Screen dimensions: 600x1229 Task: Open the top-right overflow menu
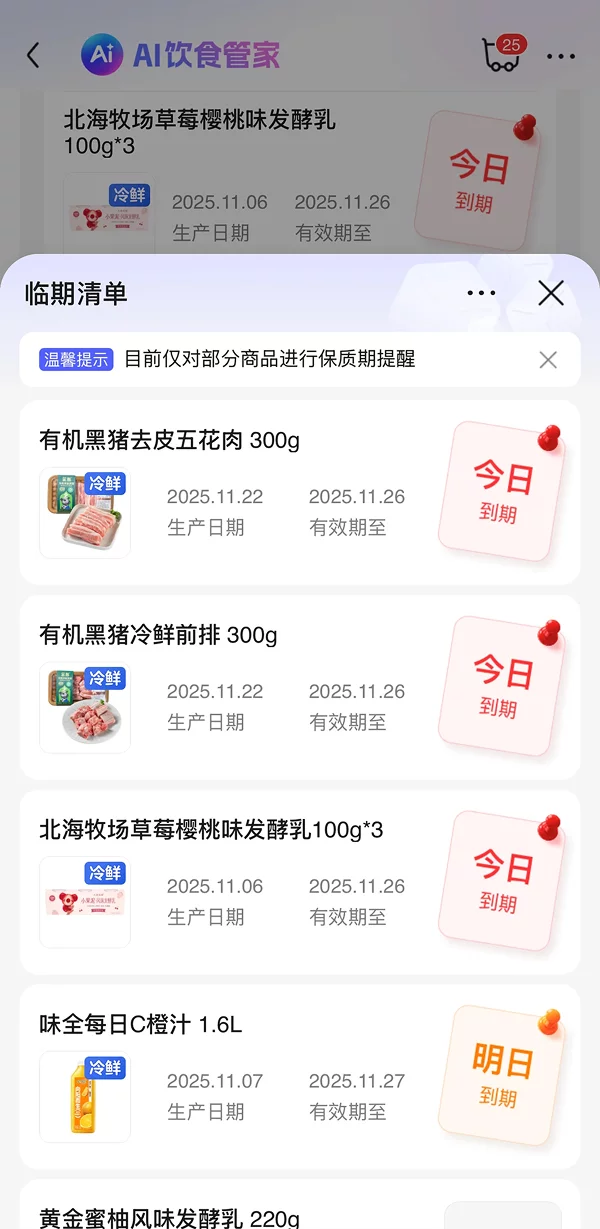click(561, 57)
